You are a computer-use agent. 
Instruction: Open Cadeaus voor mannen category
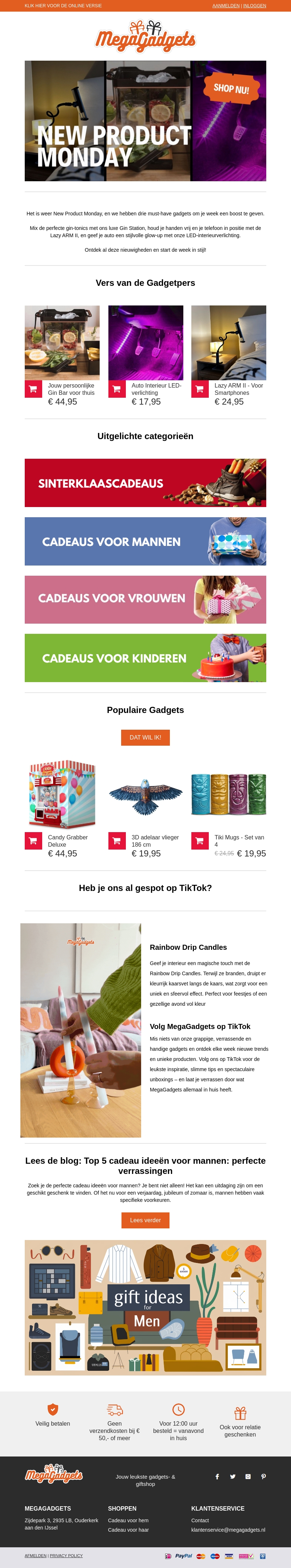[x=145, y=541]
